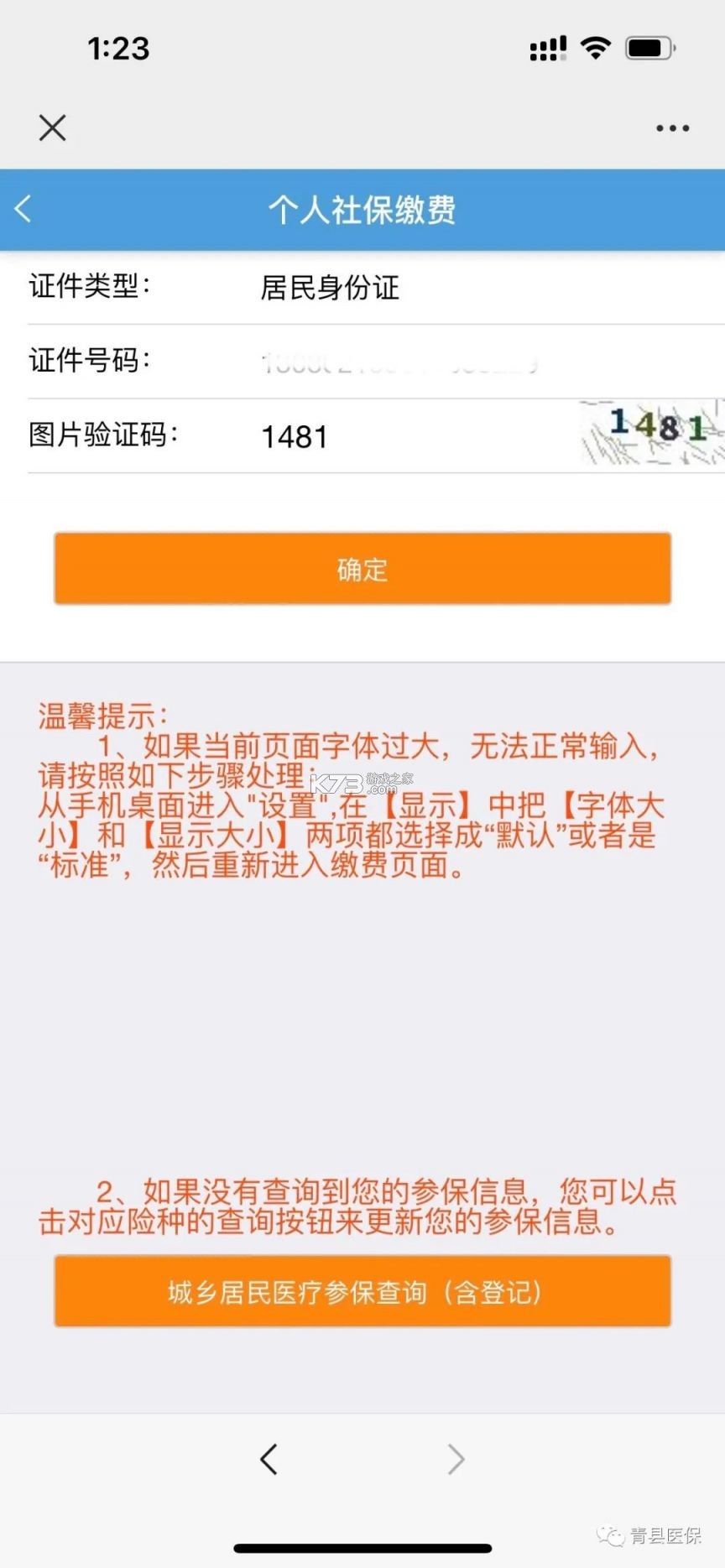Tap the clock showing 1:23
Viewport: 725px width, 1568px height.
click(x=117, y=48)
